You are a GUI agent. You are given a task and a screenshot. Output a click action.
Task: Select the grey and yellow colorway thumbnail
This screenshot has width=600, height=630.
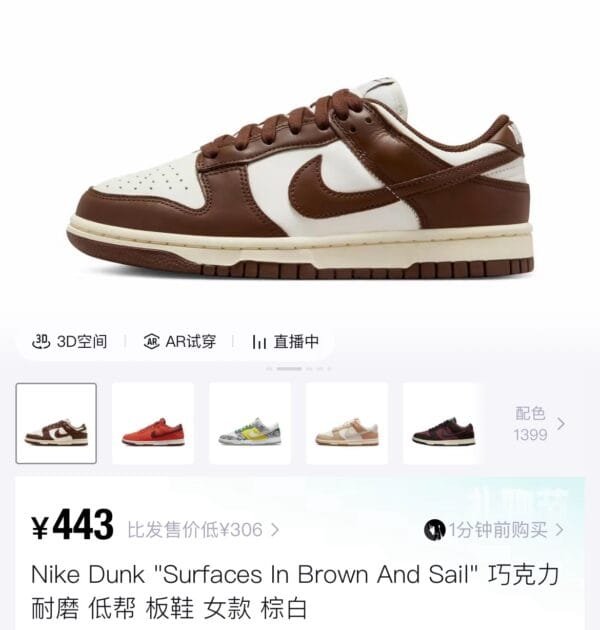tap(250, 424)
